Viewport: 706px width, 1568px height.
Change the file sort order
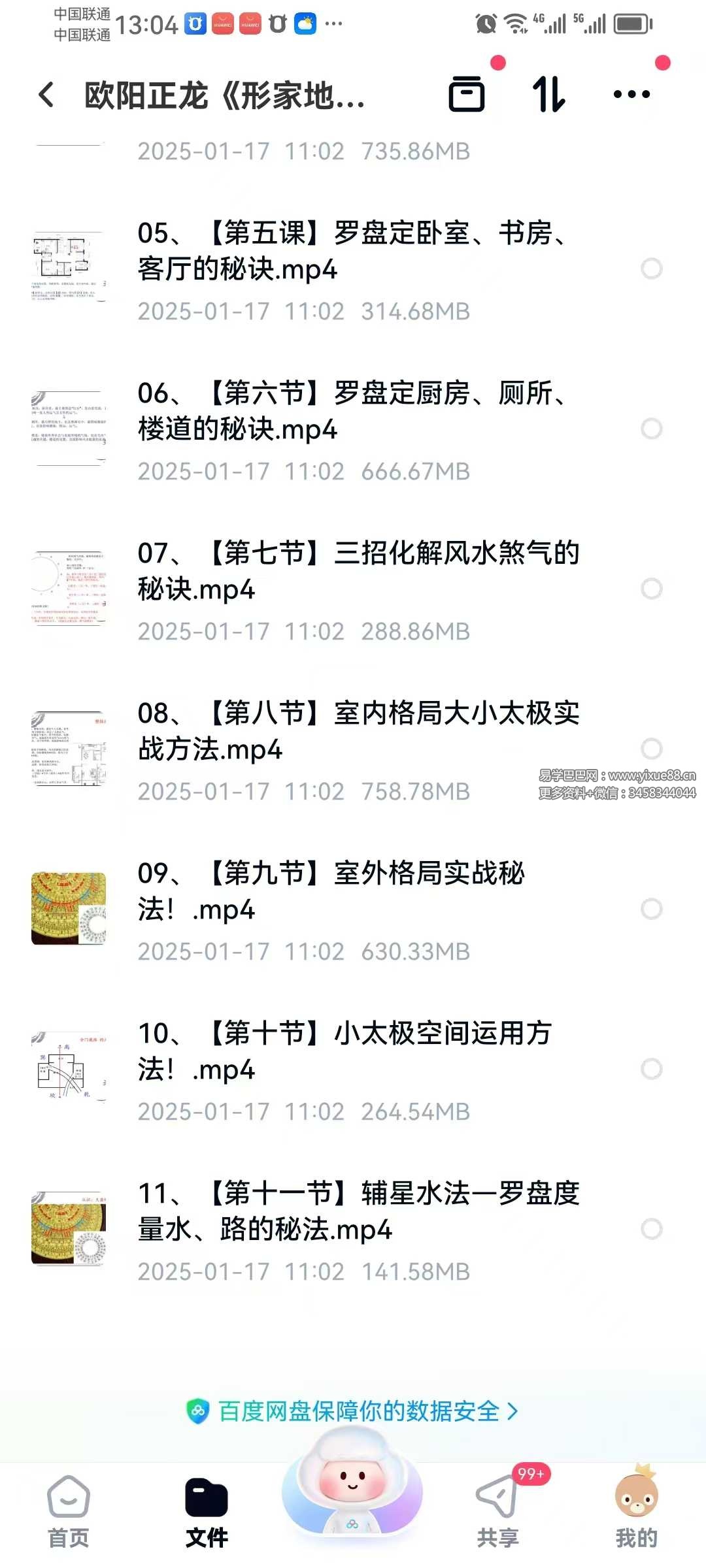(549, 94)
